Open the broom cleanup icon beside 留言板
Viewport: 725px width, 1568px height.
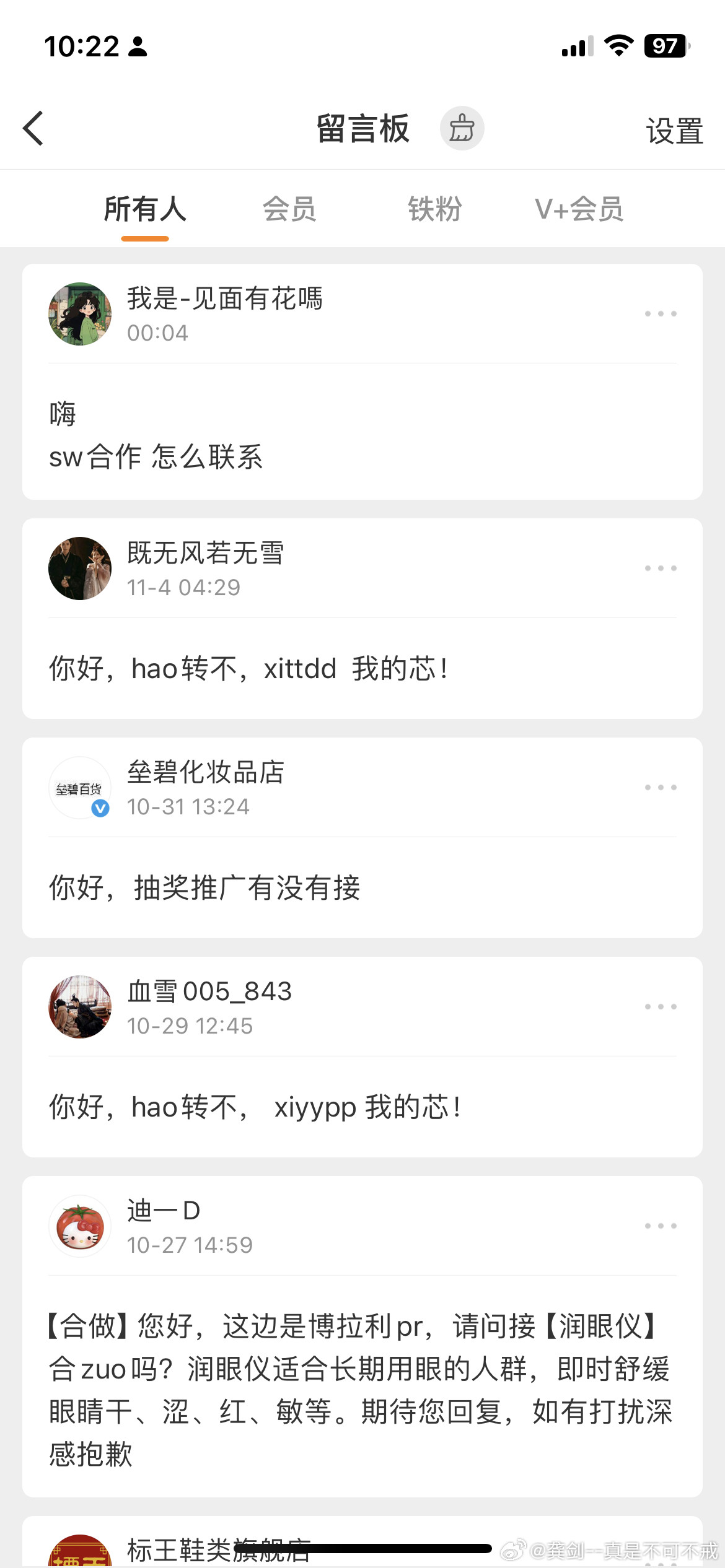click(x=463, y=128)
